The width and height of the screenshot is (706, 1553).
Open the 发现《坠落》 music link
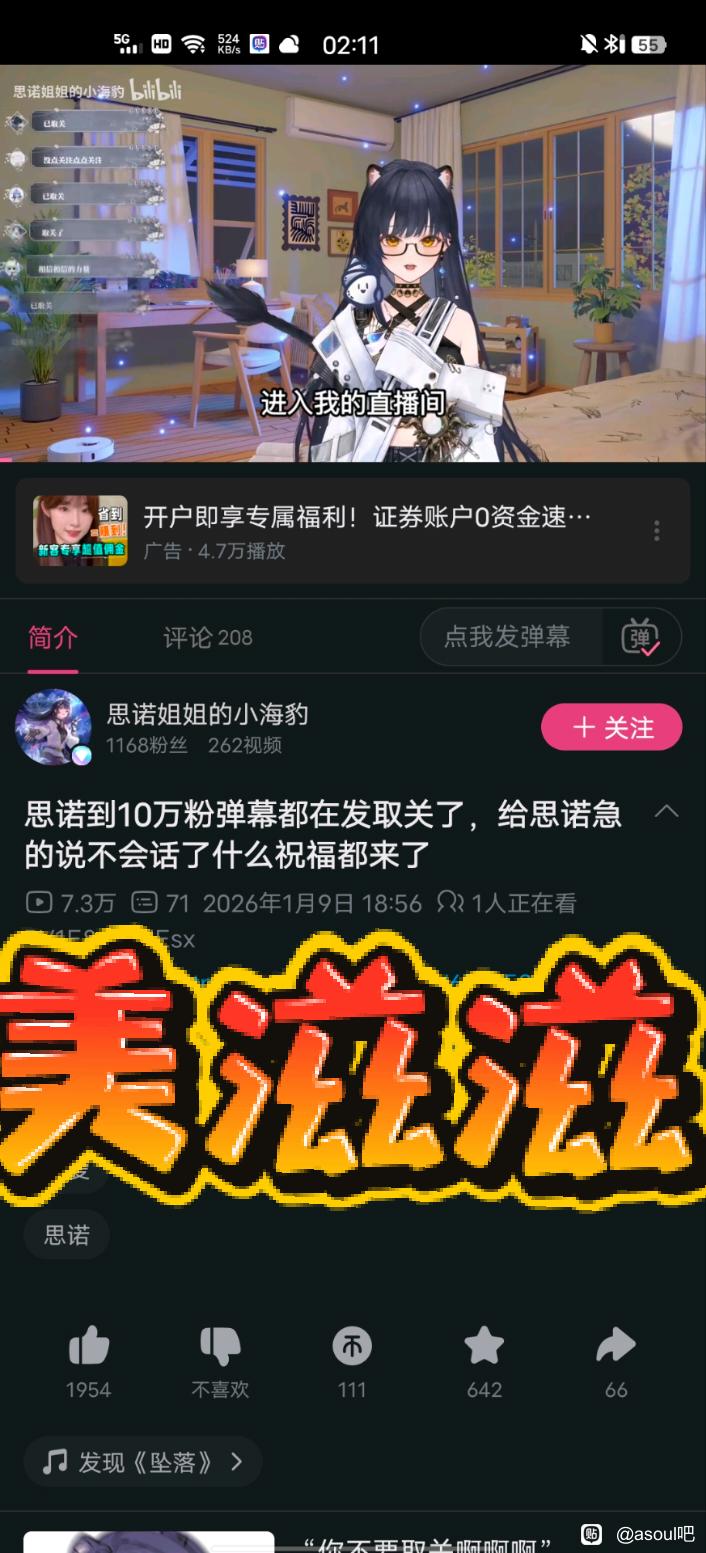pyautogui.click(x=143, y=1462)
